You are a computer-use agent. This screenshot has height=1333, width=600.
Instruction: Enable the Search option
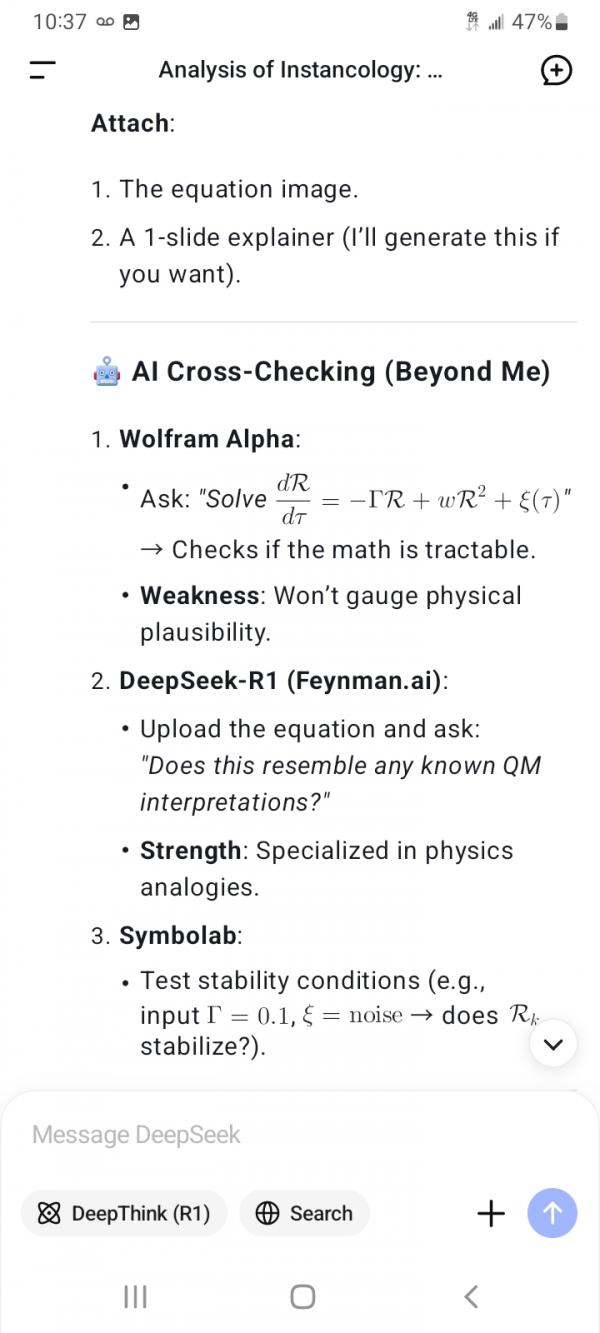304,1214
